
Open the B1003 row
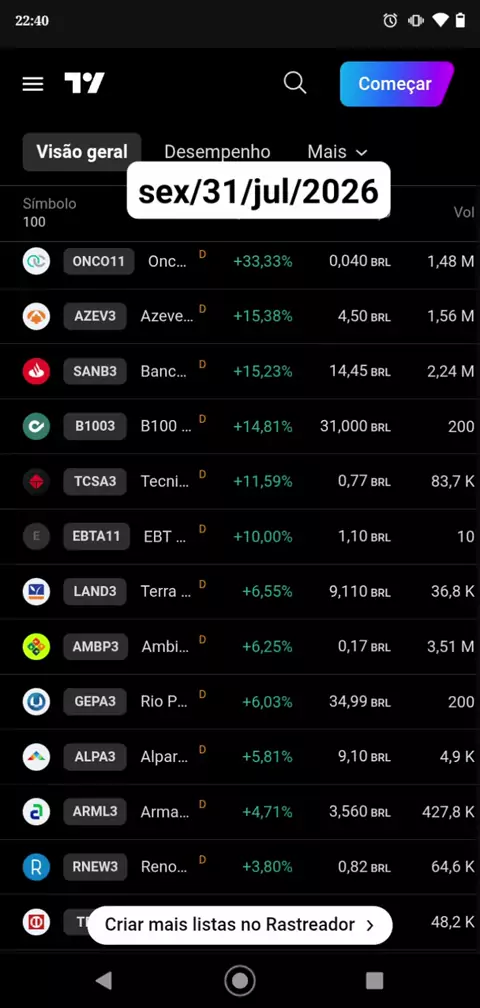click(x=240, y=426)
